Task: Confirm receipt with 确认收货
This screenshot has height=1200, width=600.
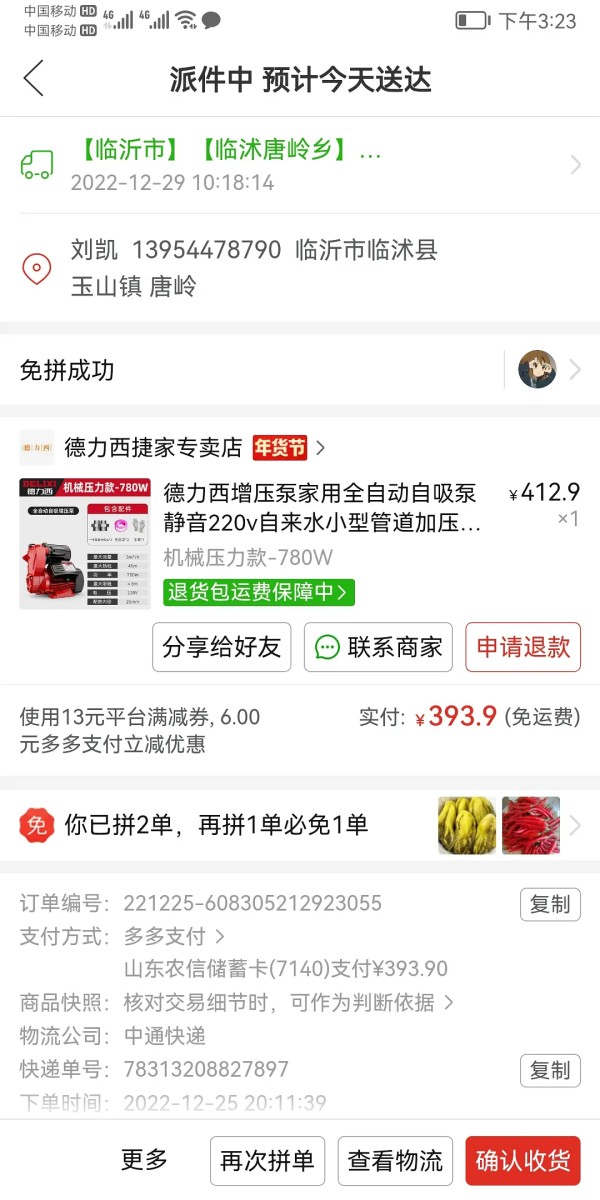Action: point(522,1161)
